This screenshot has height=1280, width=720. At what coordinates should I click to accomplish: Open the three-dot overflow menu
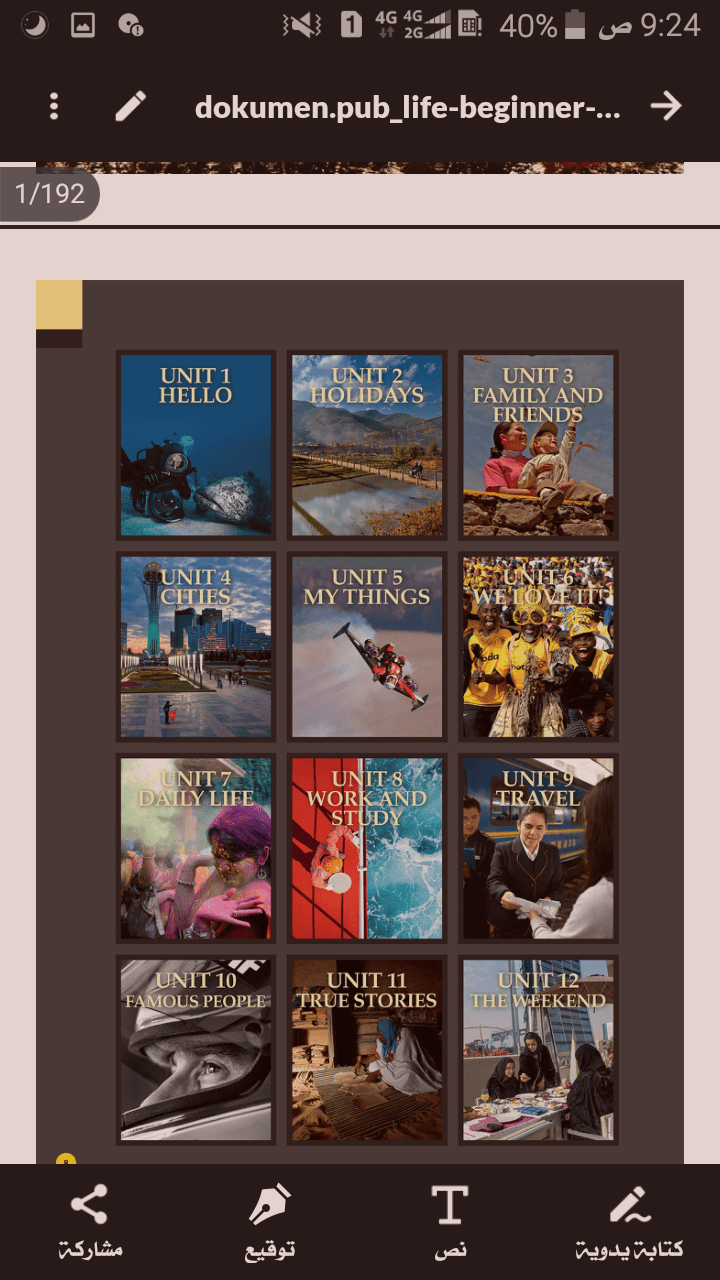click(54, 107)
